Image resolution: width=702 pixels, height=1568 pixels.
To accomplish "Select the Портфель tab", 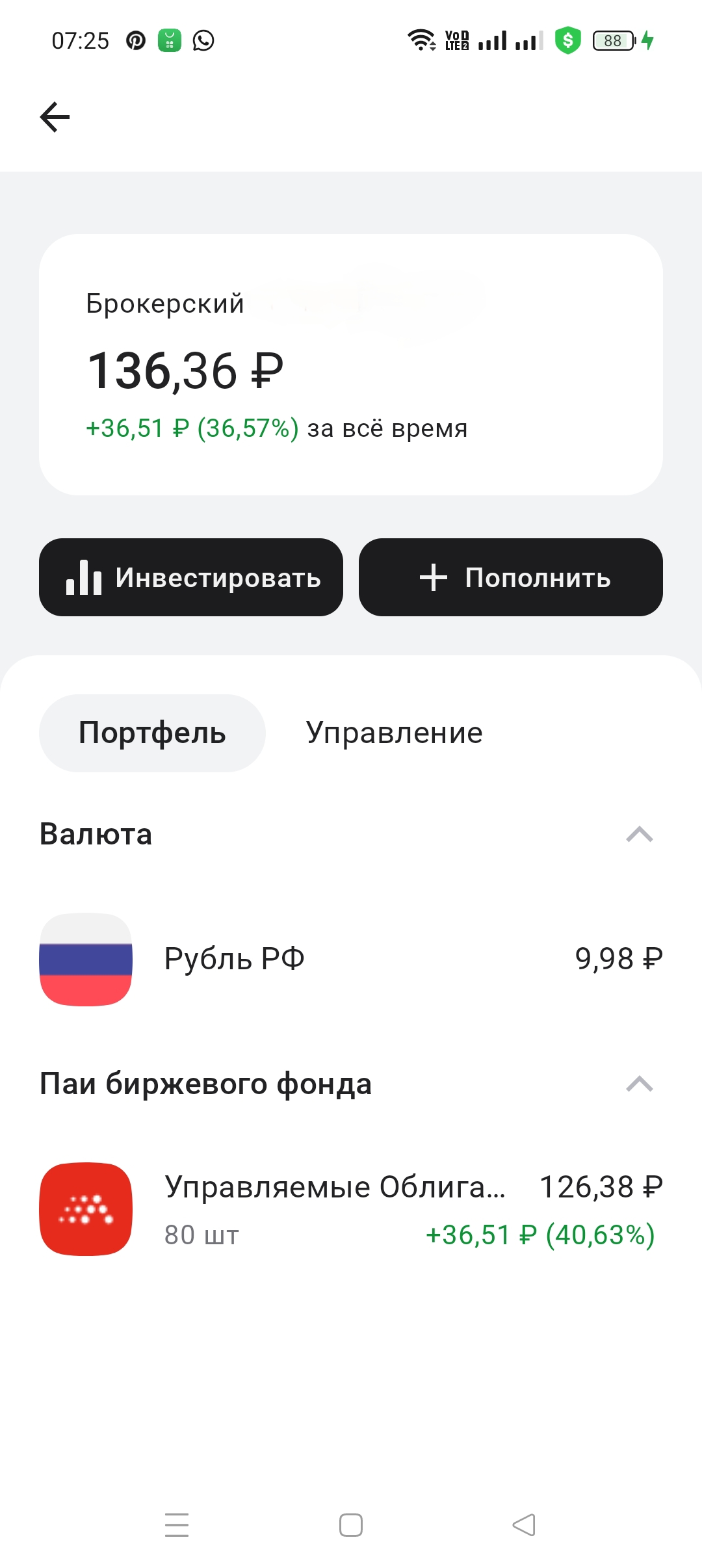I will tap(152, 733).
